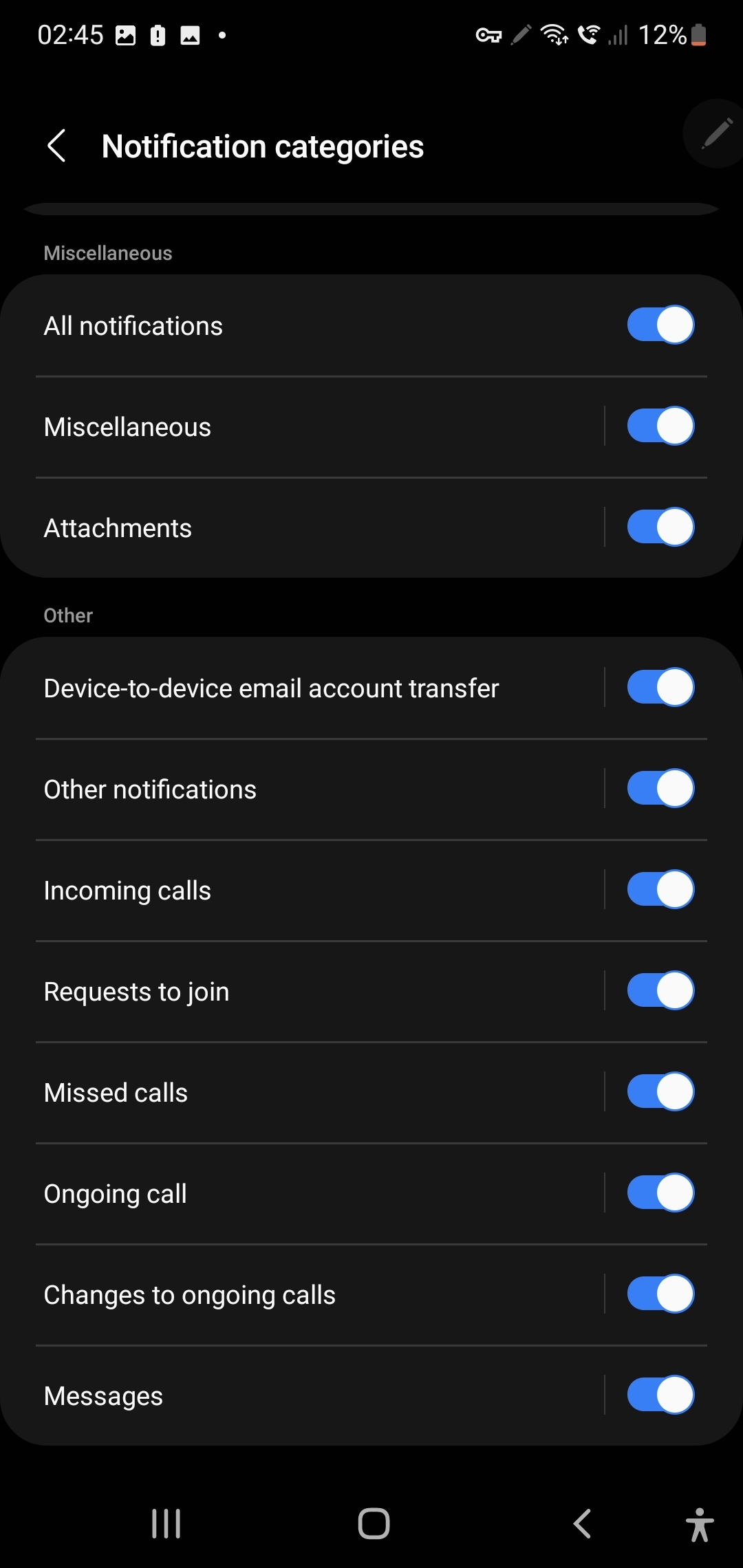The width and height of the screenshot is (743, 1568).
Task: Disable Requests to join notifications
Action: [660, 990]
